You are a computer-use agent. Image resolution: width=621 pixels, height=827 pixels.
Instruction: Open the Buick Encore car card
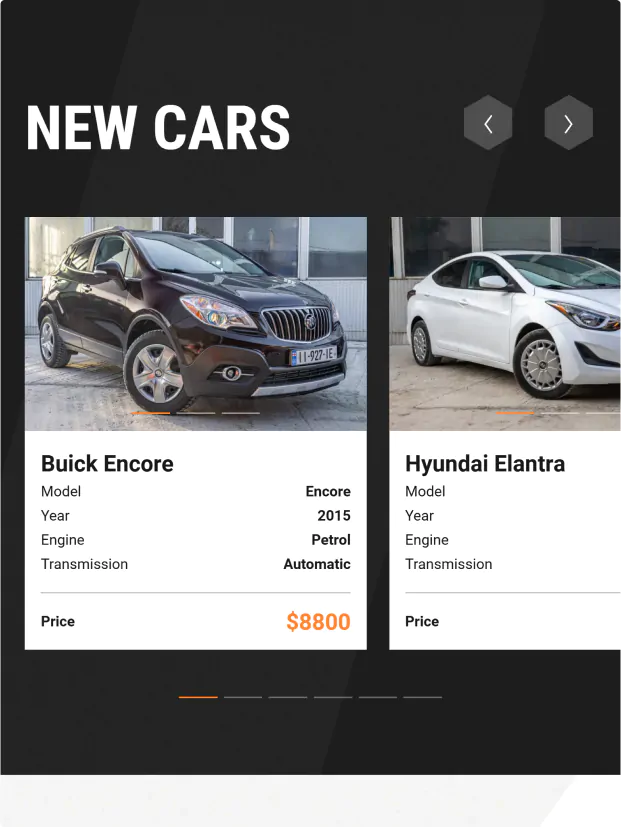coord(107,464)
